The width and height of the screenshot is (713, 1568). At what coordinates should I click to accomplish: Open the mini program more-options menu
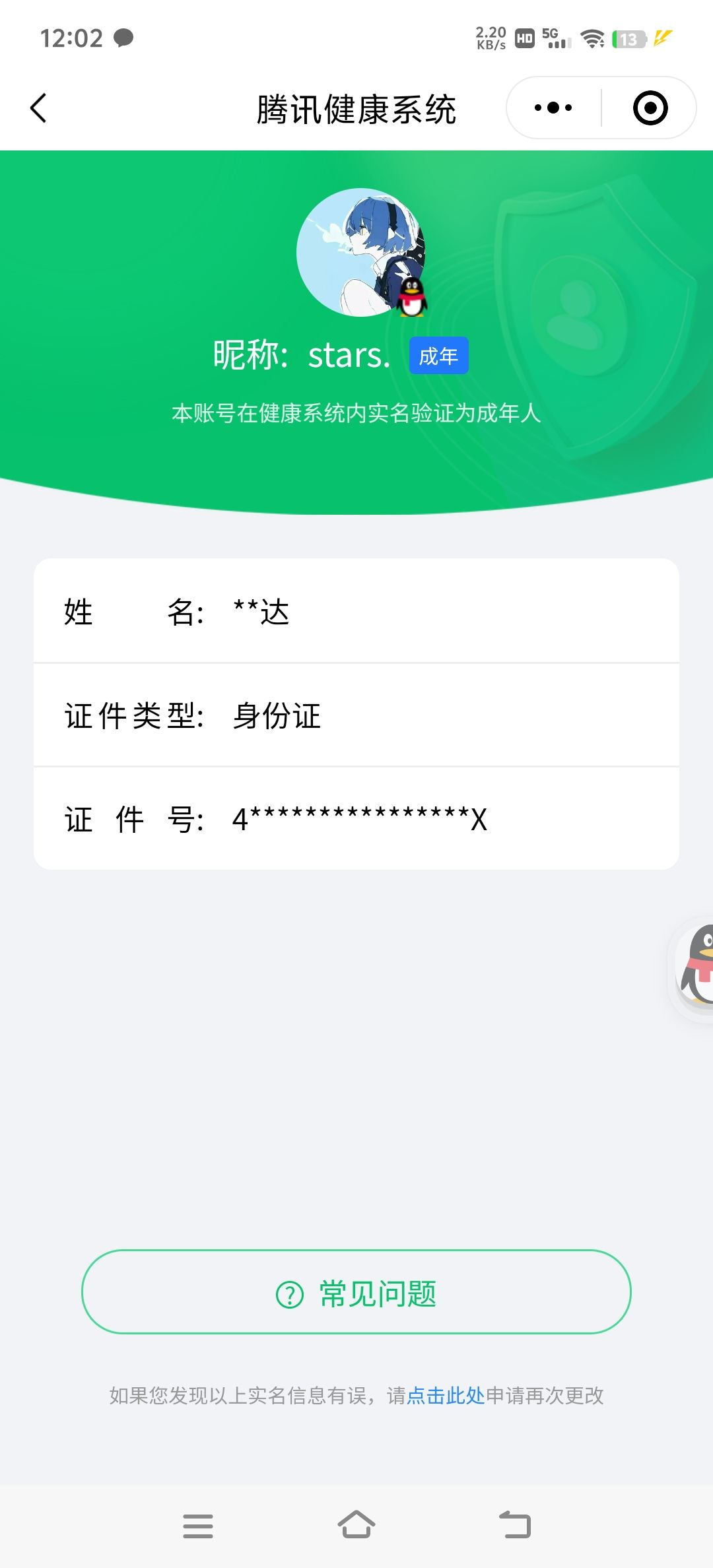click(553, 108)
